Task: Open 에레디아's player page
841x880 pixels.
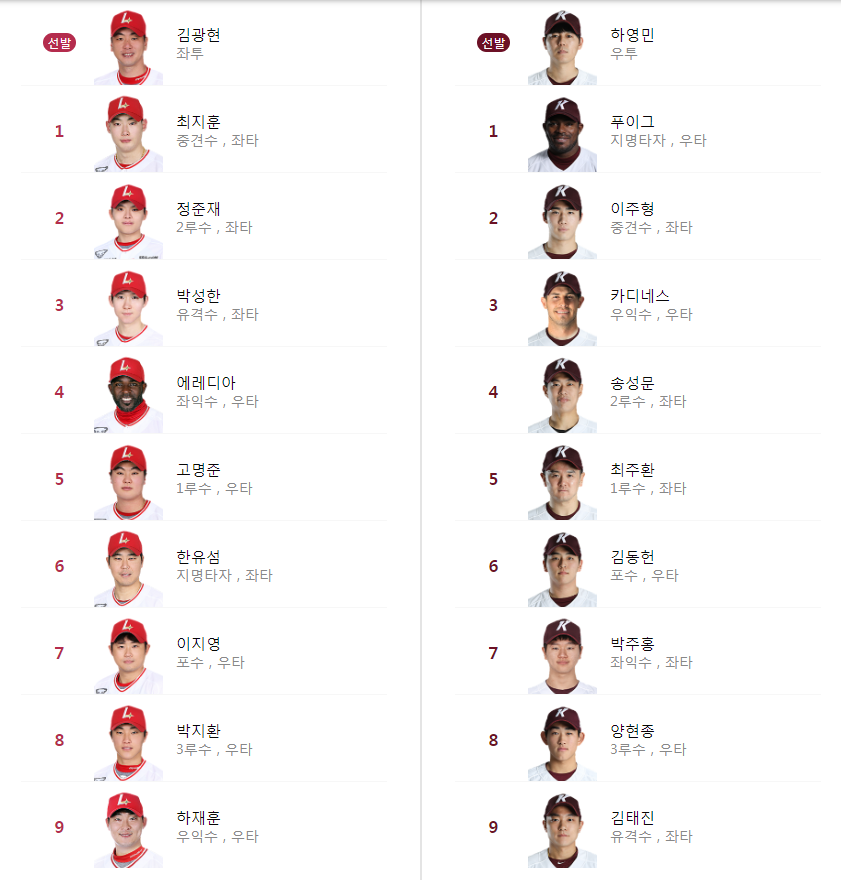Action: coord(206,383)
